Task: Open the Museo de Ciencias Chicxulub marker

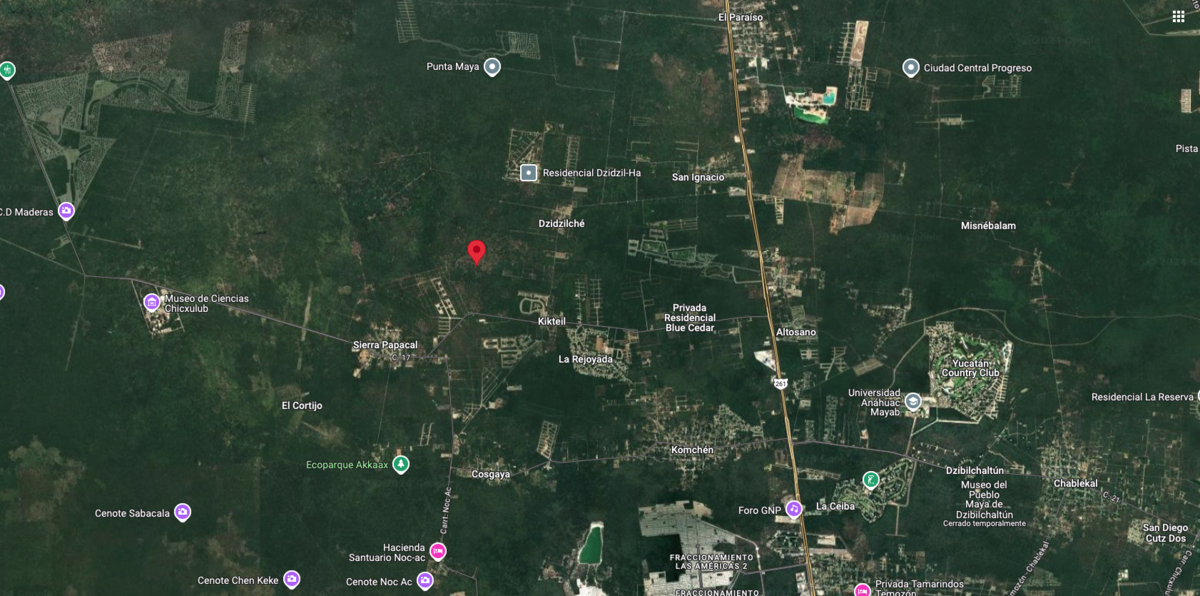Action: [152, 302]
